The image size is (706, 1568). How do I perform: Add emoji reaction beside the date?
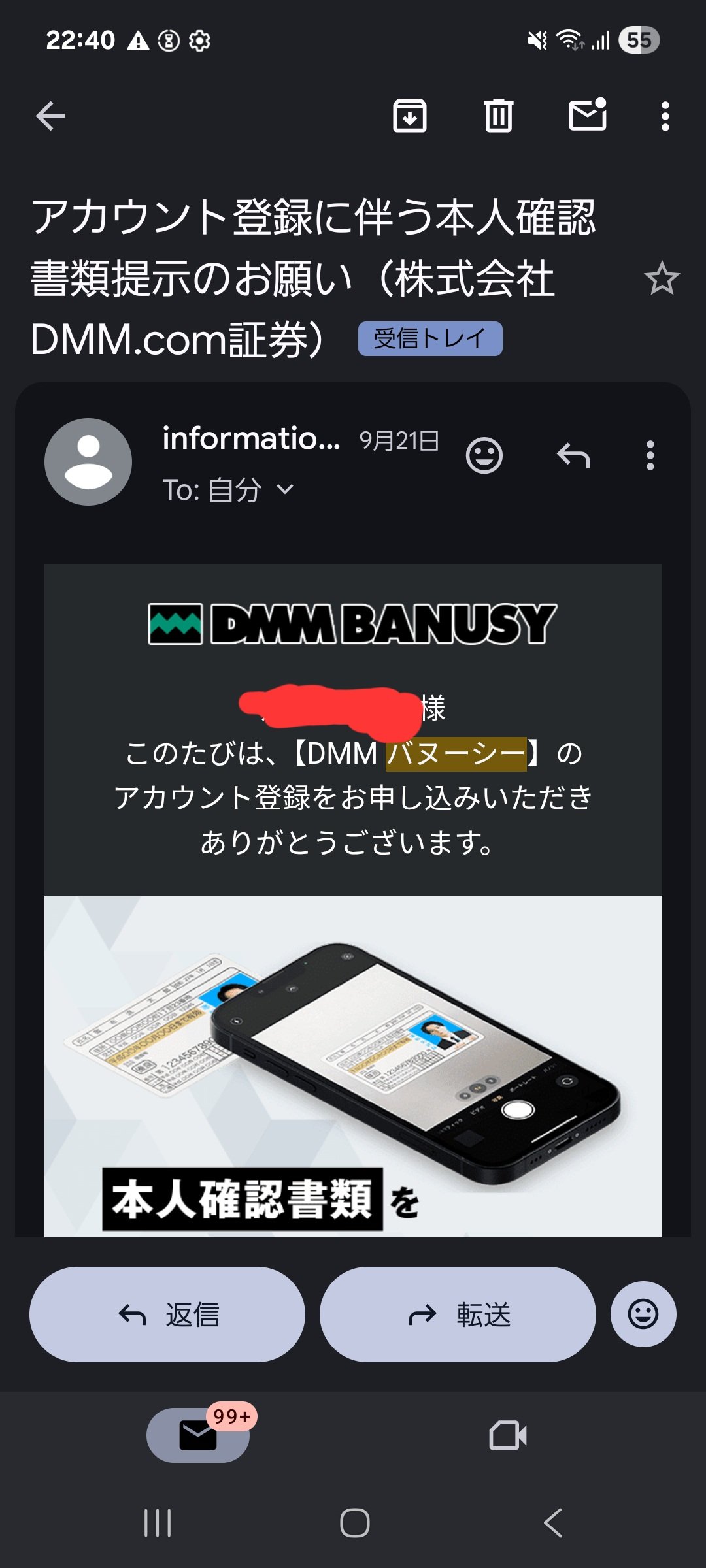[484, 455]
